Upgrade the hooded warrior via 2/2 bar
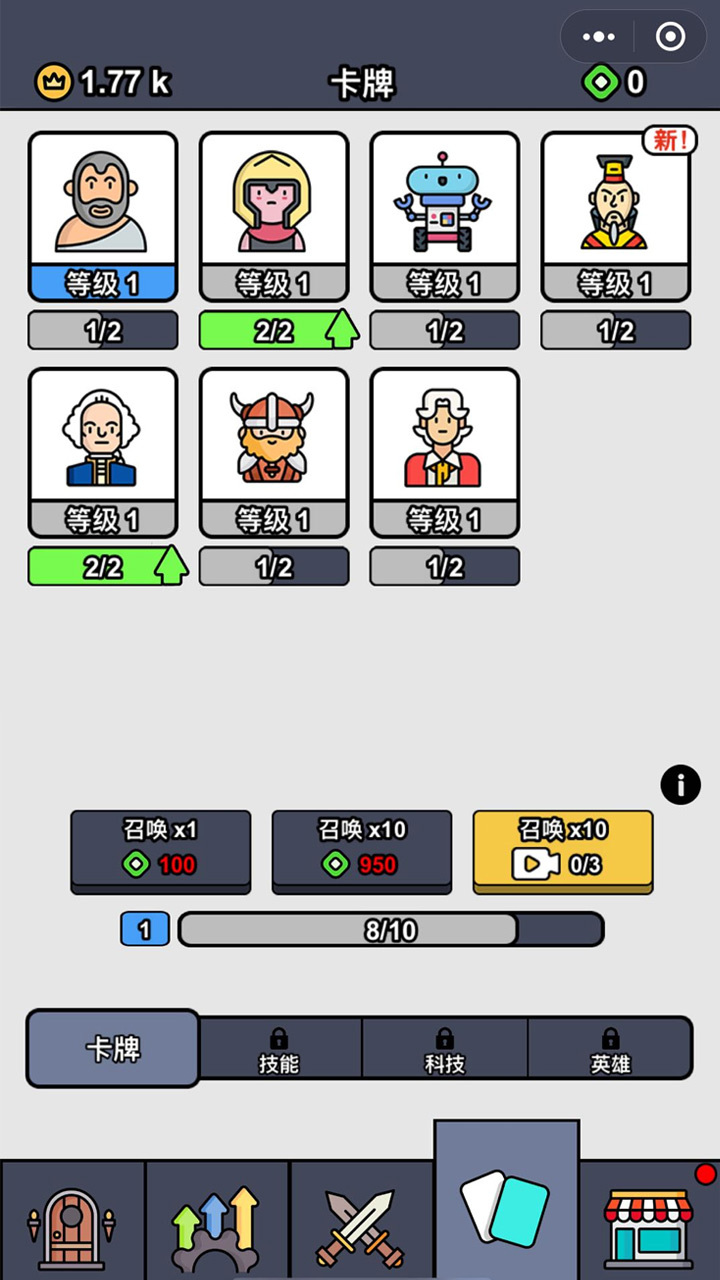Image resolution: width=720 pixels, height=1280 pixels. [x=274, y=330]
